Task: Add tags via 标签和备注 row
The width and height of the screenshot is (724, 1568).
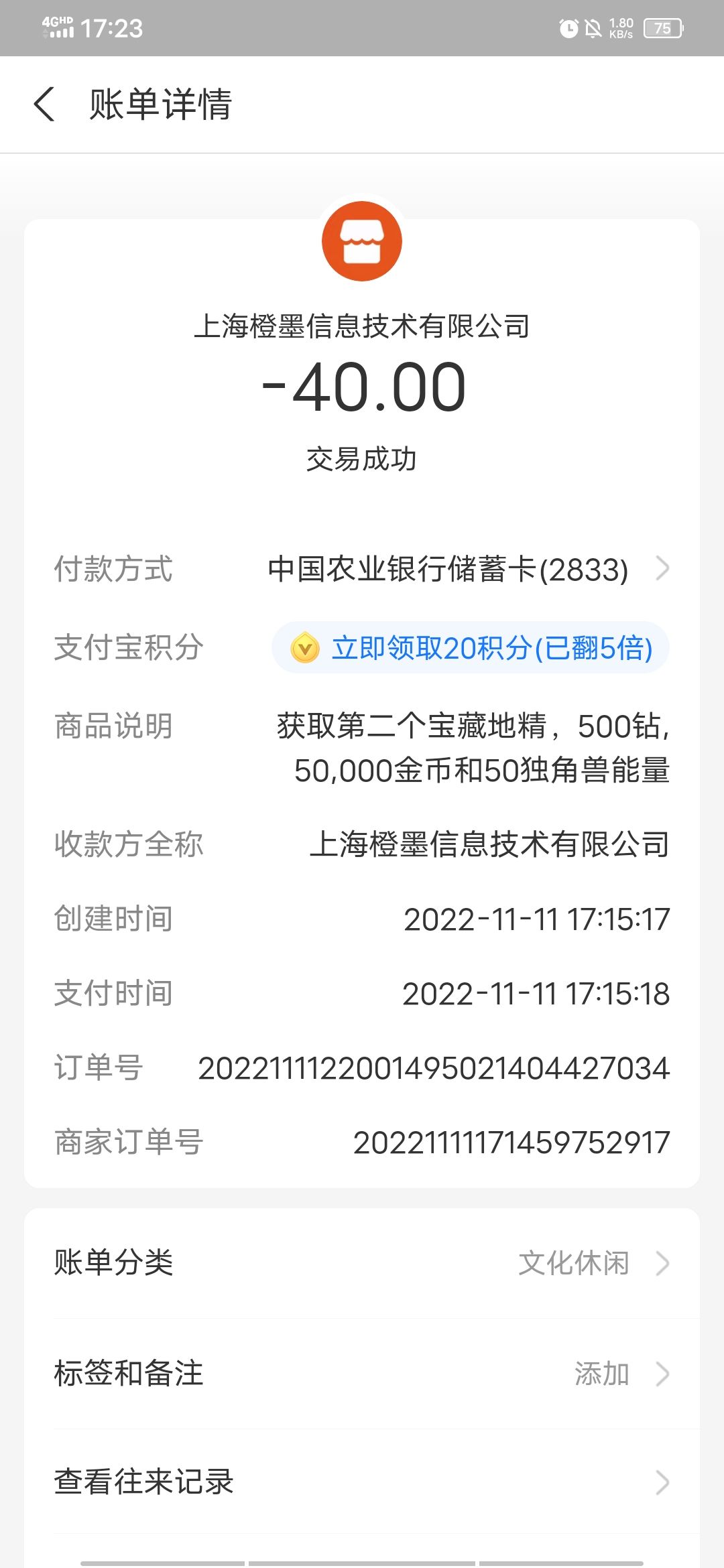Action: (362, 1374)
